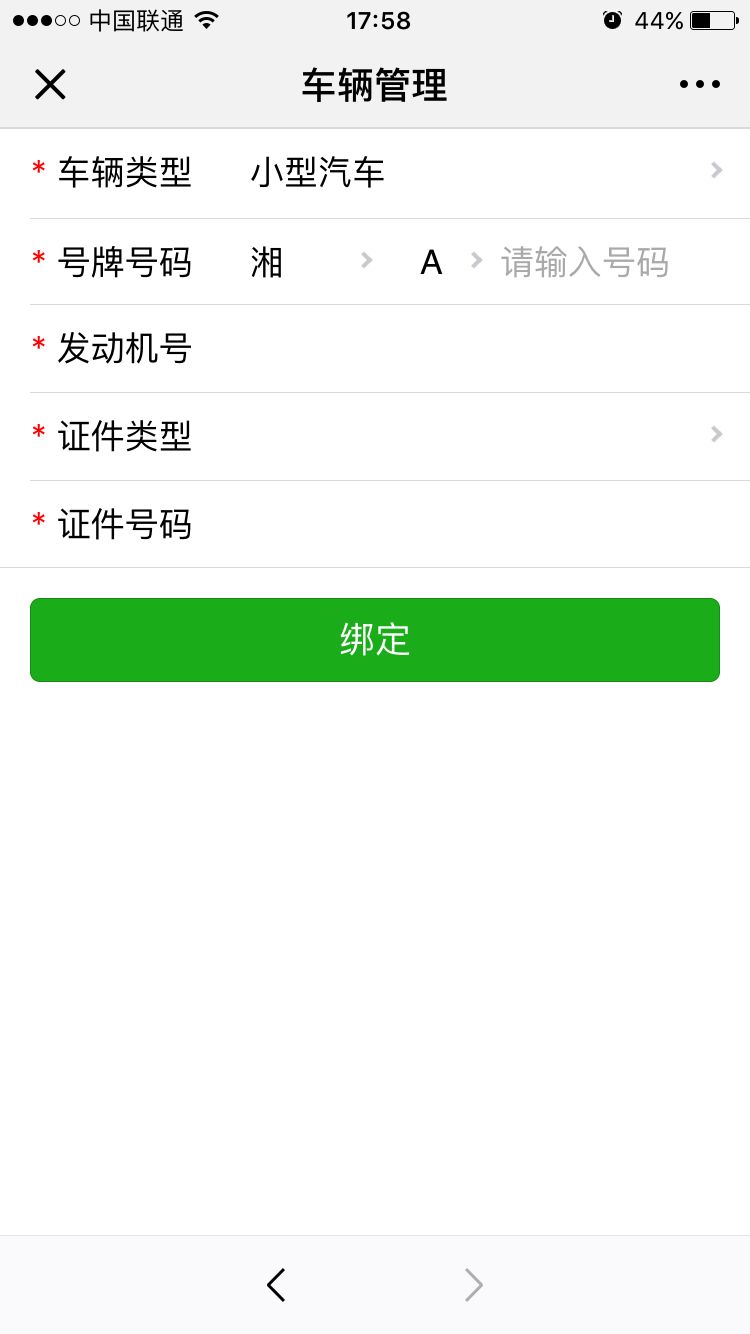Click the forward navigation arrow
Screen dimensions: 750x1334
[472, 1285]
